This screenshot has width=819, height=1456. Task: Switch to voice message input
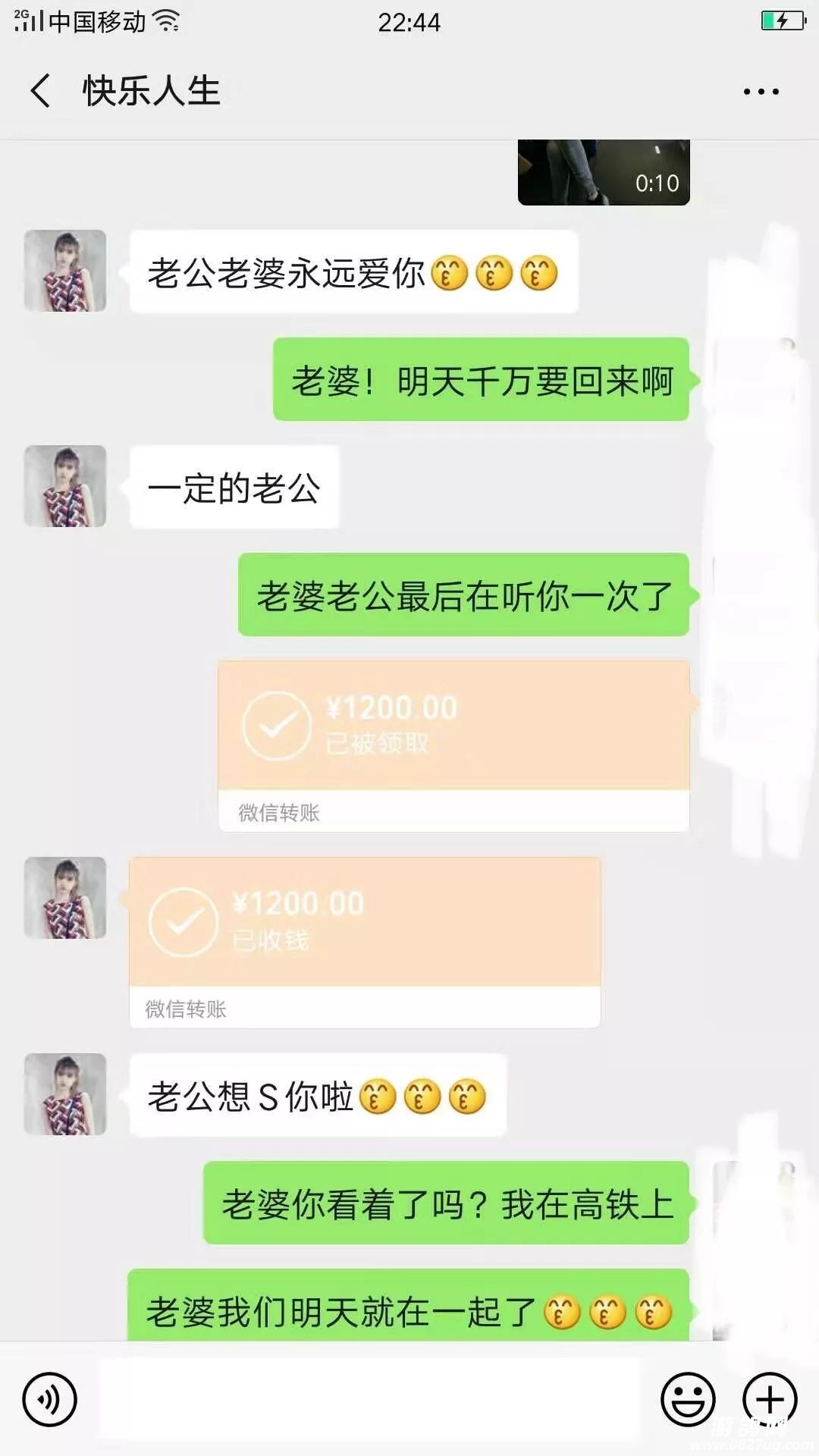click(49, 1399)
